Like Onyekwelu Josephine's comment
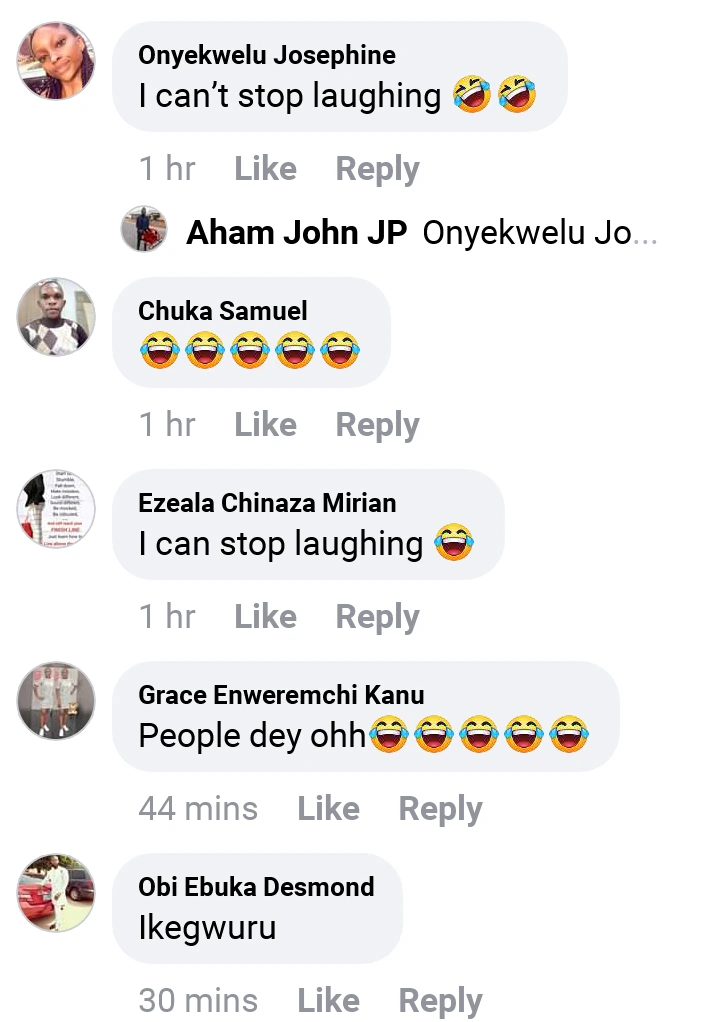The width and height of the screenshot is (720, 1022). coord(265,169)
